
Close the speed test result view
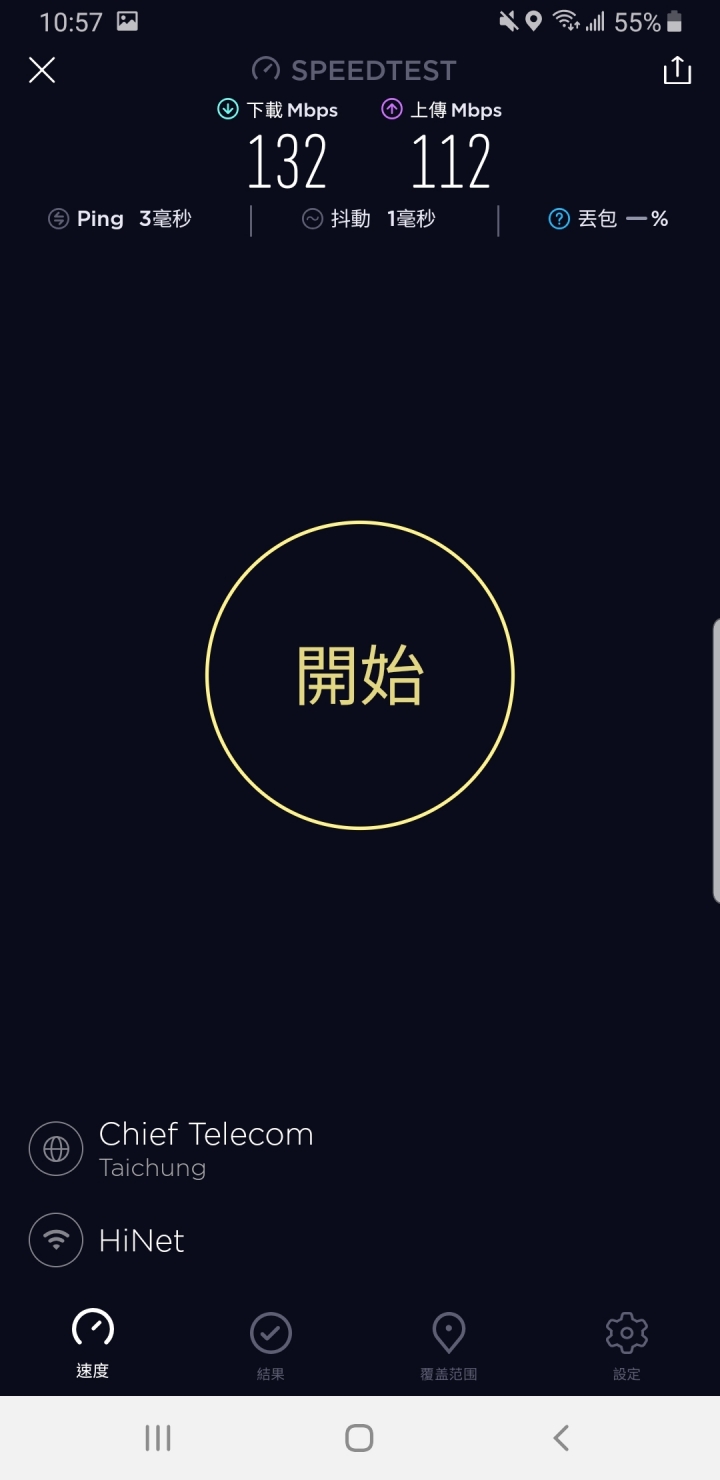tap(42, 70)
